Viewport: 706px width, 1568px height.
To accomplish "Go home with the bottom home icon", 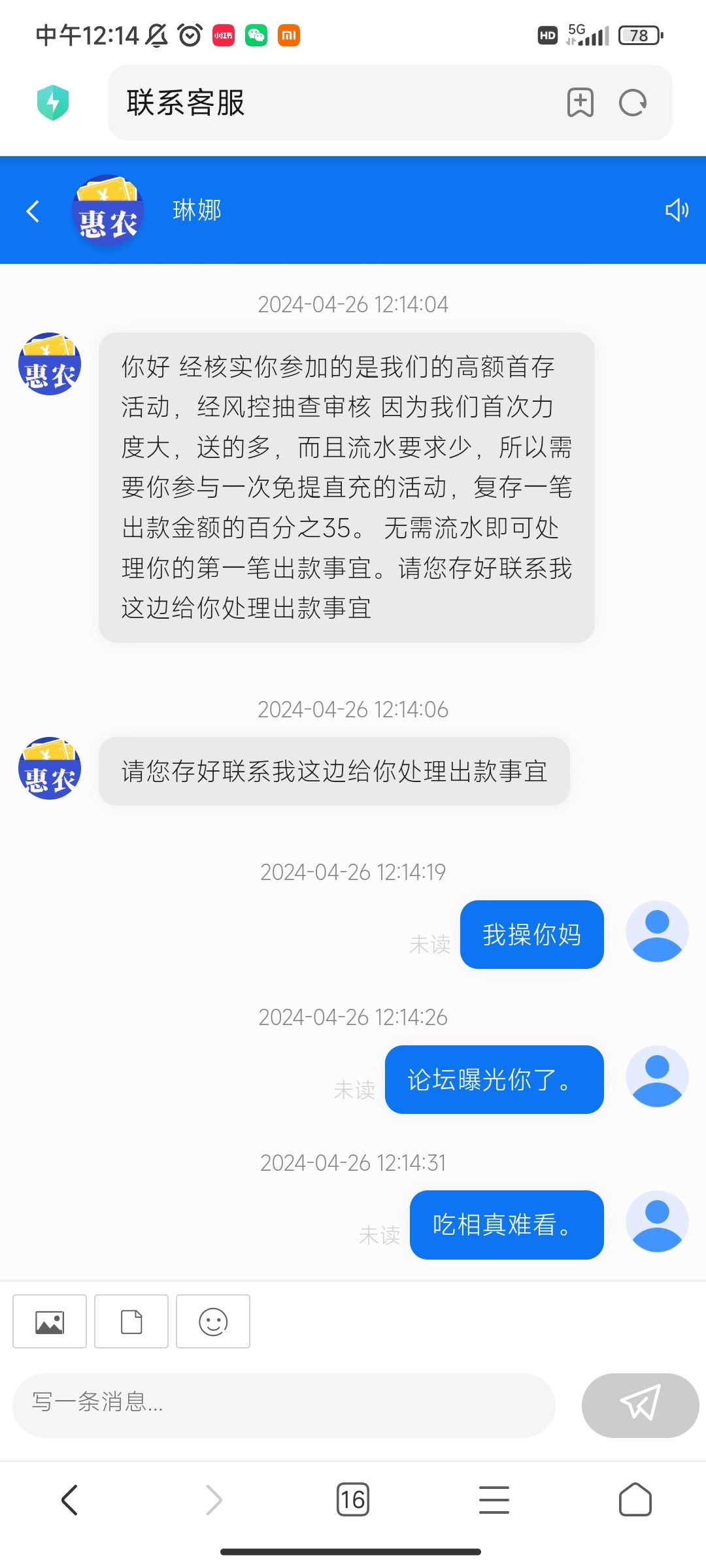I will pos(633,1499).
